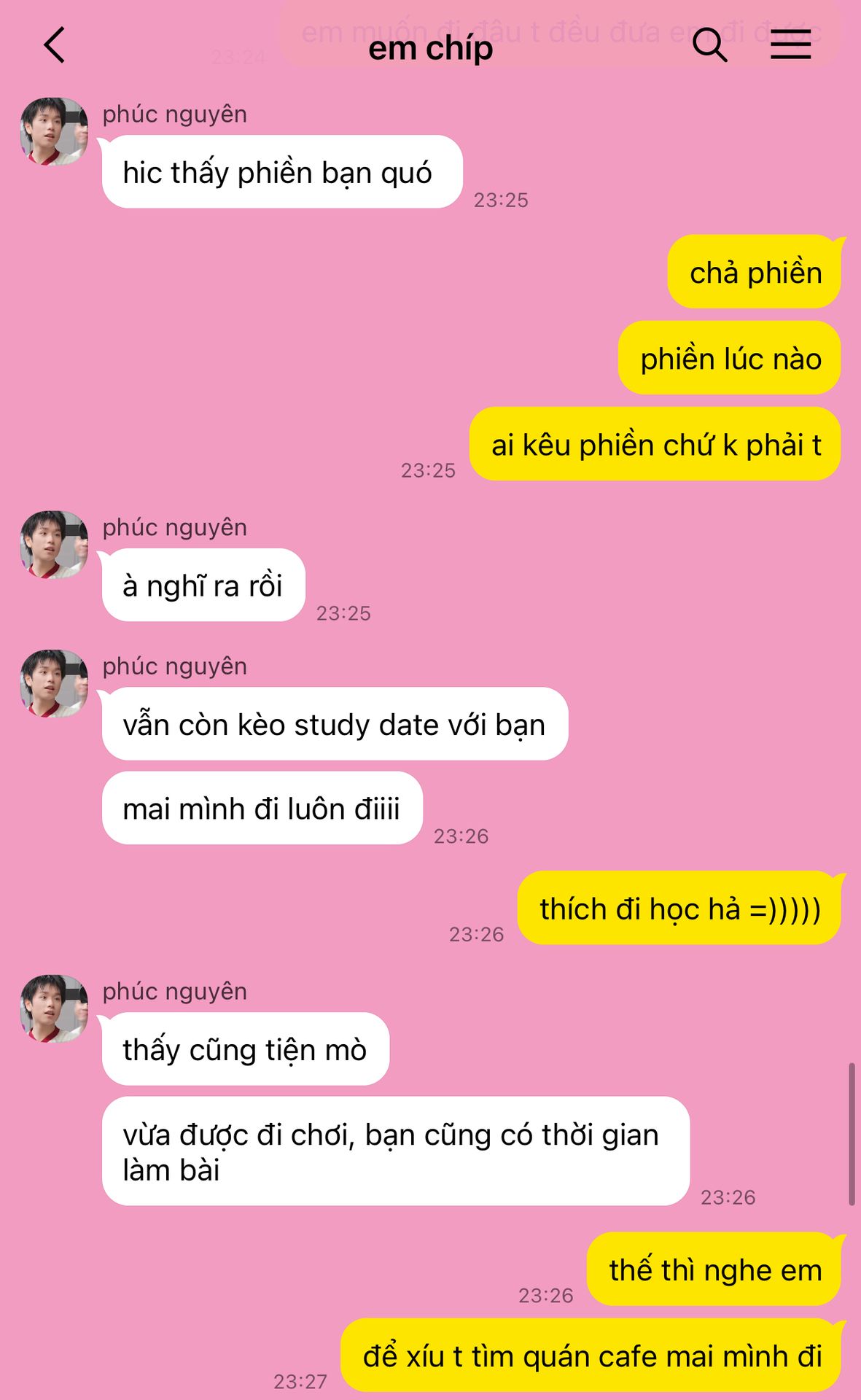Go back from the em chíp chat
861x1400 pixels.
click(x=55, y=45)
